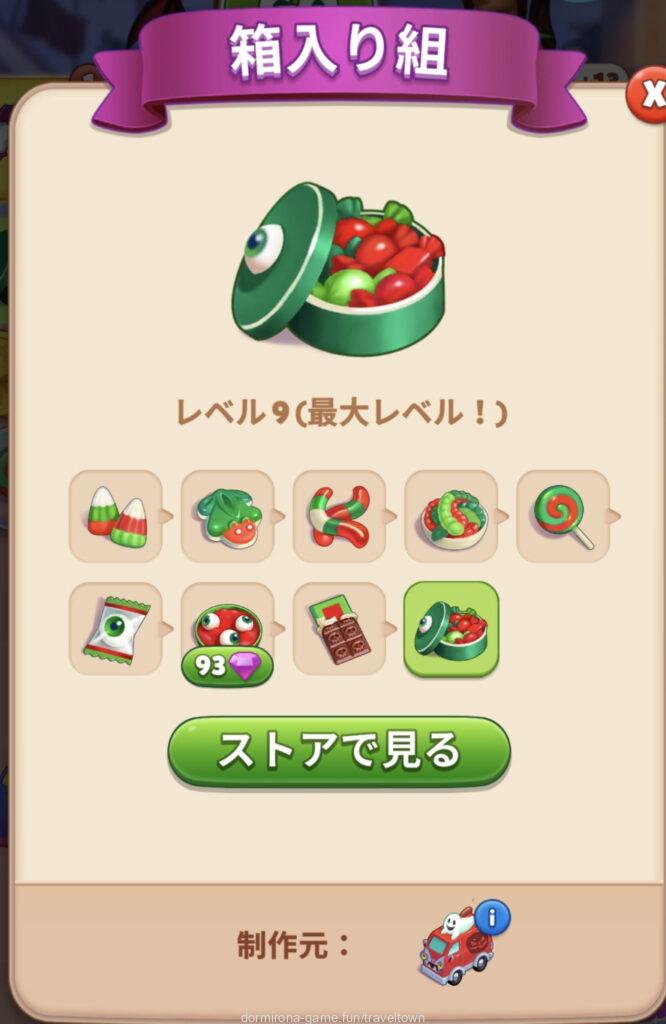Viewport: 666px width, 1024px height.
Task: Select the green gummy creature item tile
Action: 227,516
